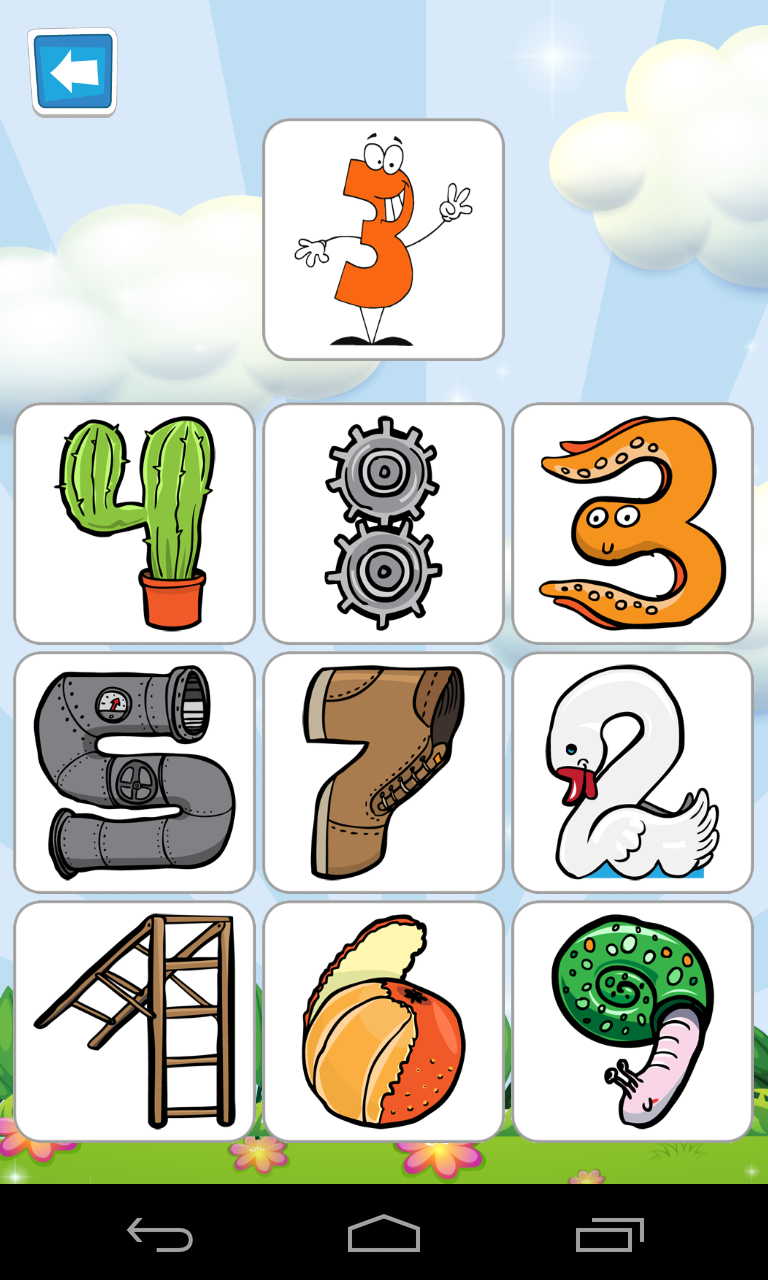Viewport: 768px width, 1280px height.
Task: Choose the gears number 8 tile
Action: 383,523
